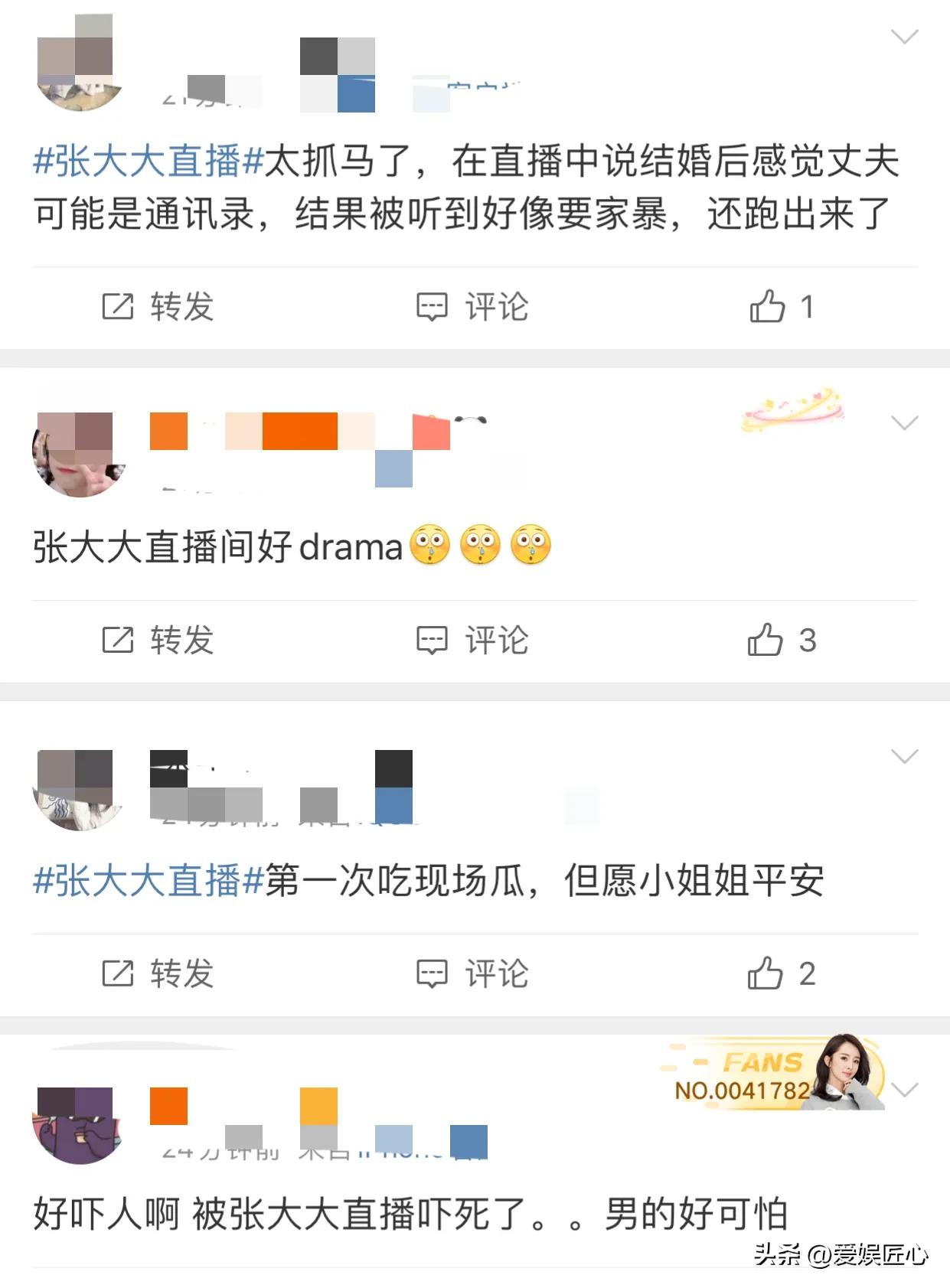Expand options chevron on the 第一次吃现场瓜 post
The height and width of the screenshot is (1288, 950).
(x=905, y=757)
